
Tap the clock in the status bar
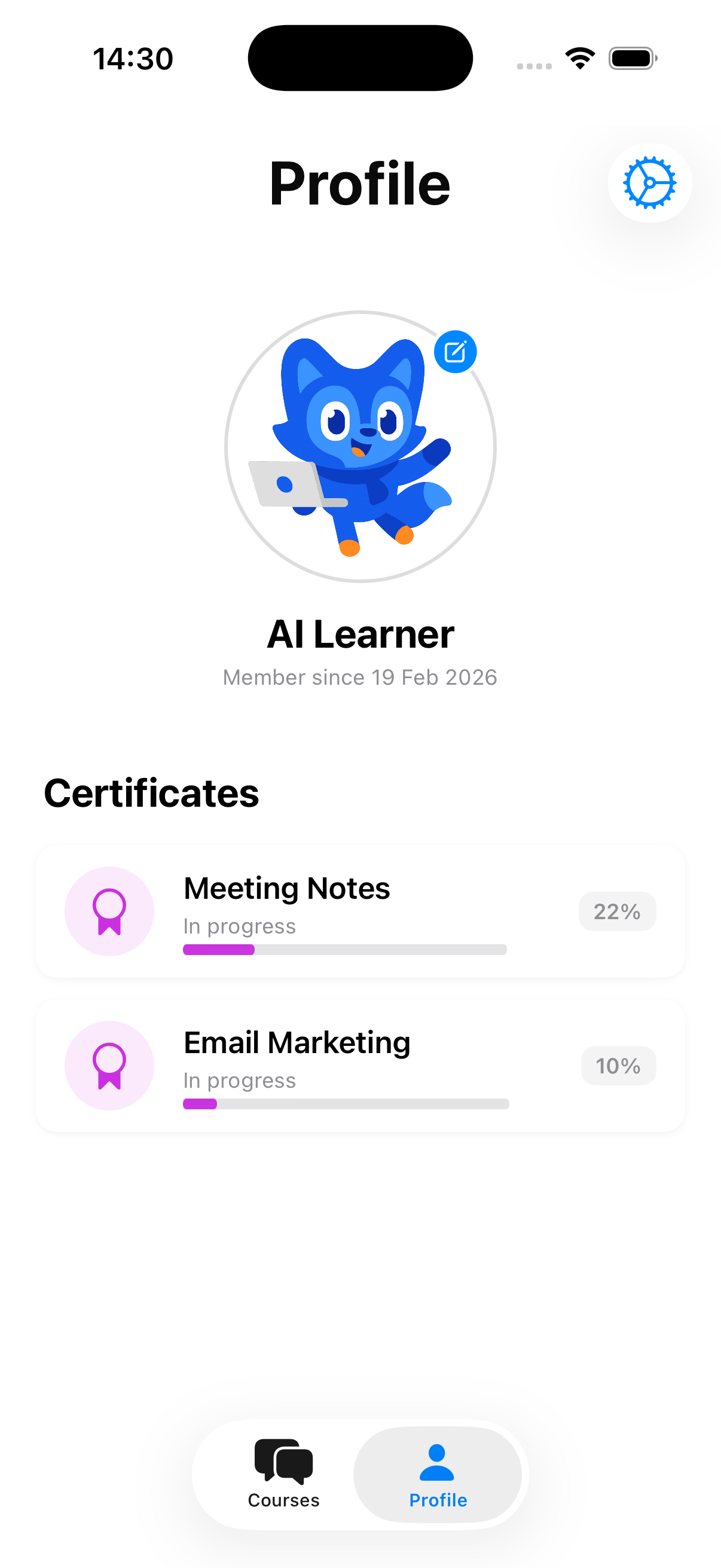(133, 58)
